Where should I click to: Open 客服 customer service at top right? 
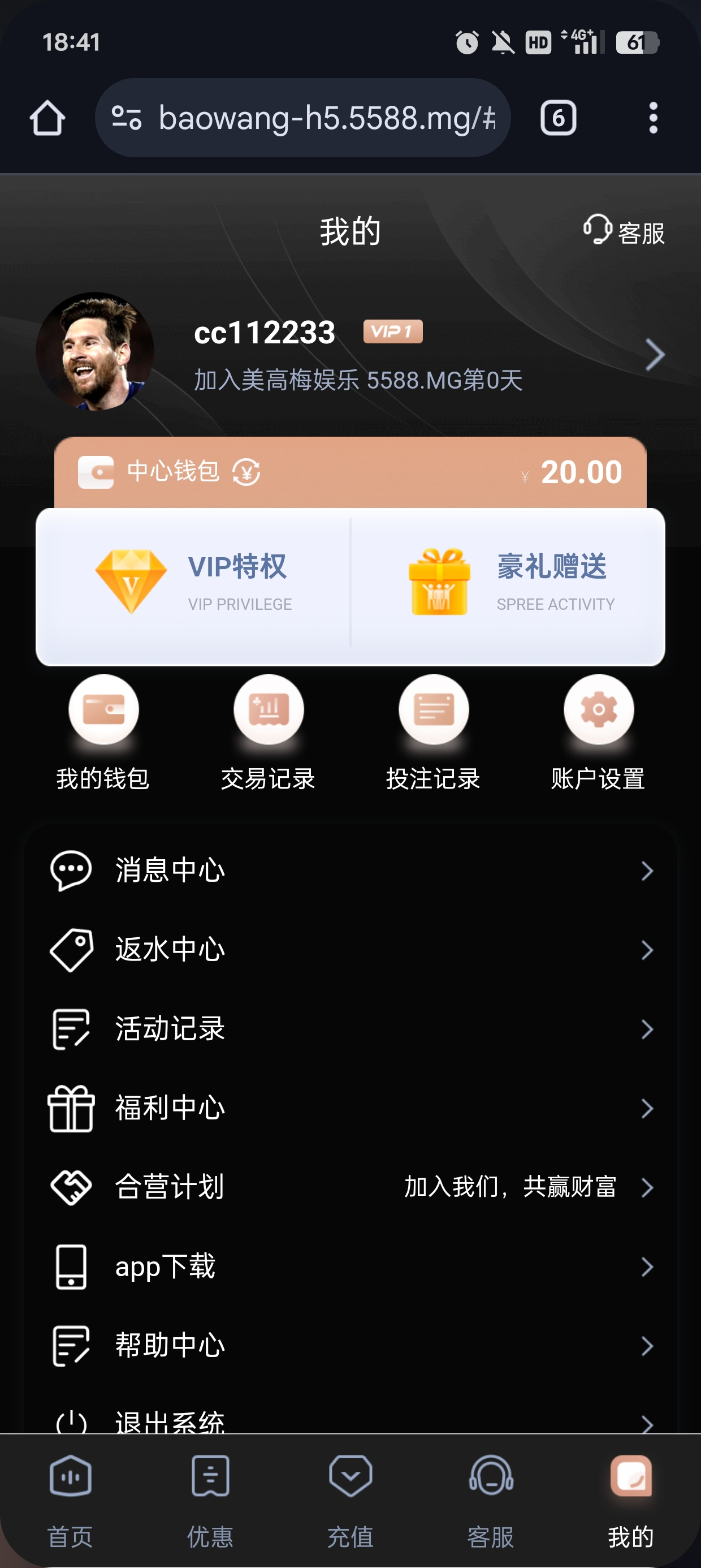tap(624, 231)
